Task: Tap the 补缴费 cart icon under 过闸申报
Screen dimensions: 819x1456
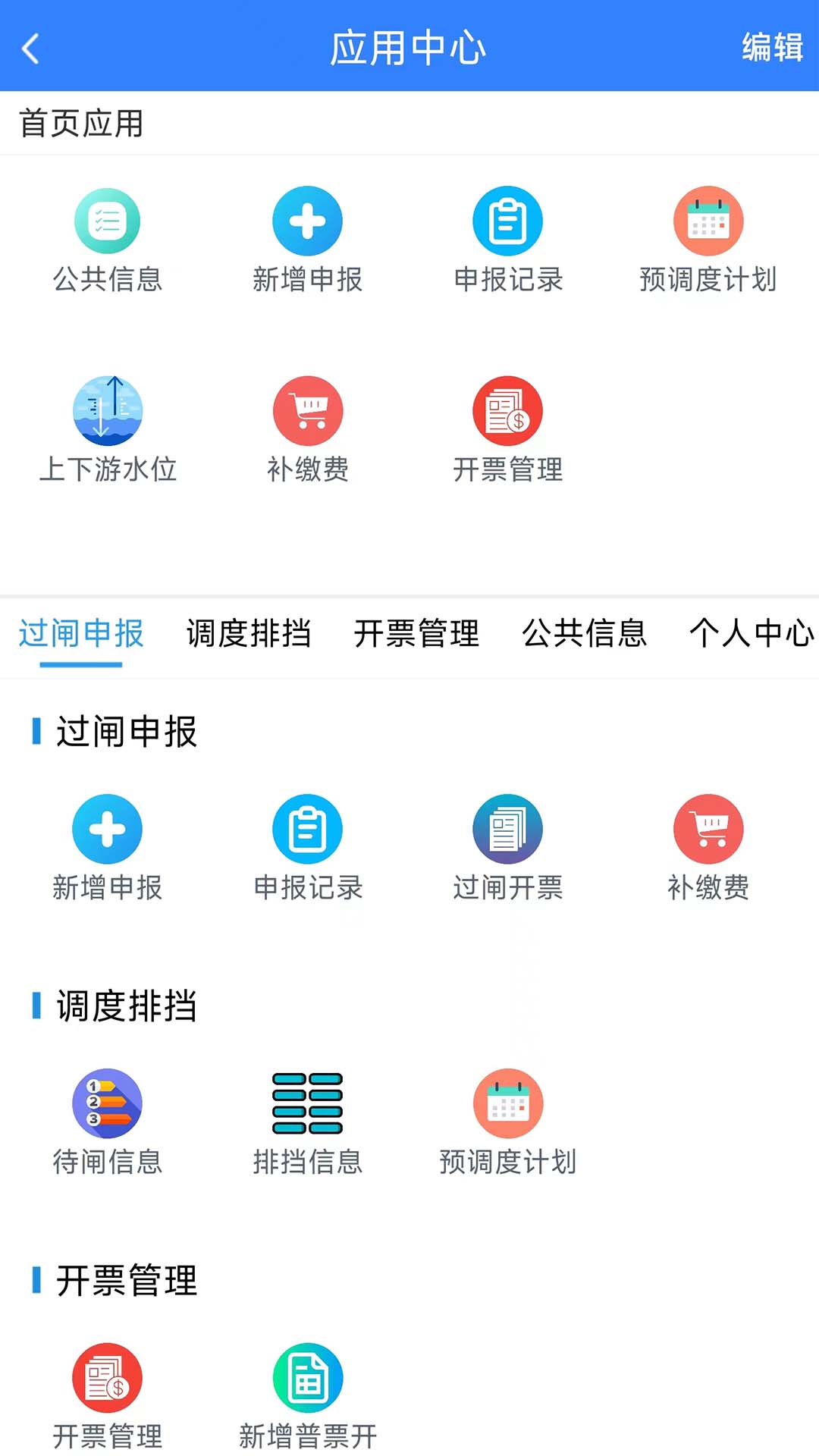Action: 708,828
